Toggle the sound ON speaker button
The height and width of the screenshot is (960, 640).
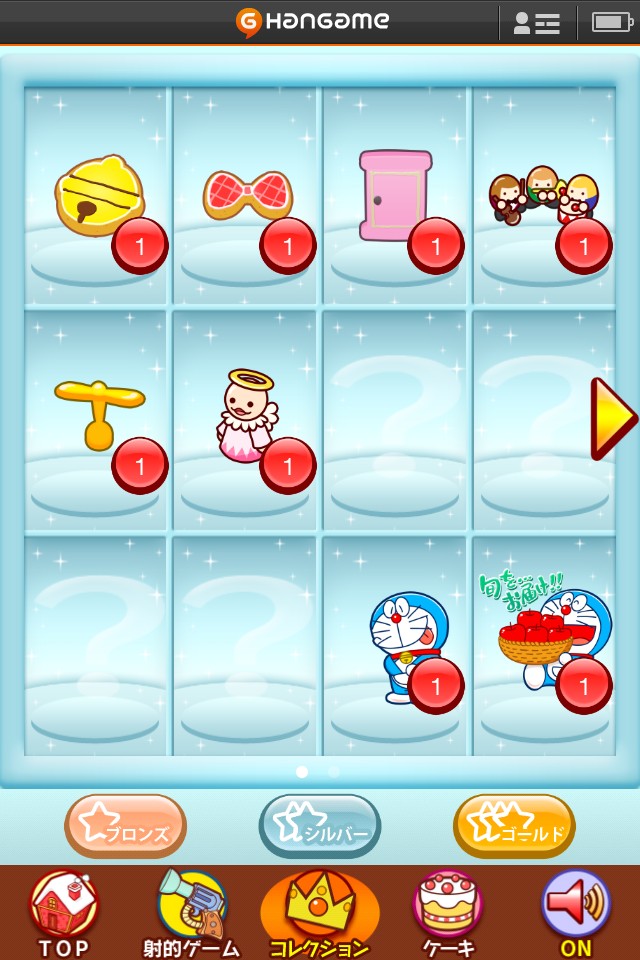[576, 912]
